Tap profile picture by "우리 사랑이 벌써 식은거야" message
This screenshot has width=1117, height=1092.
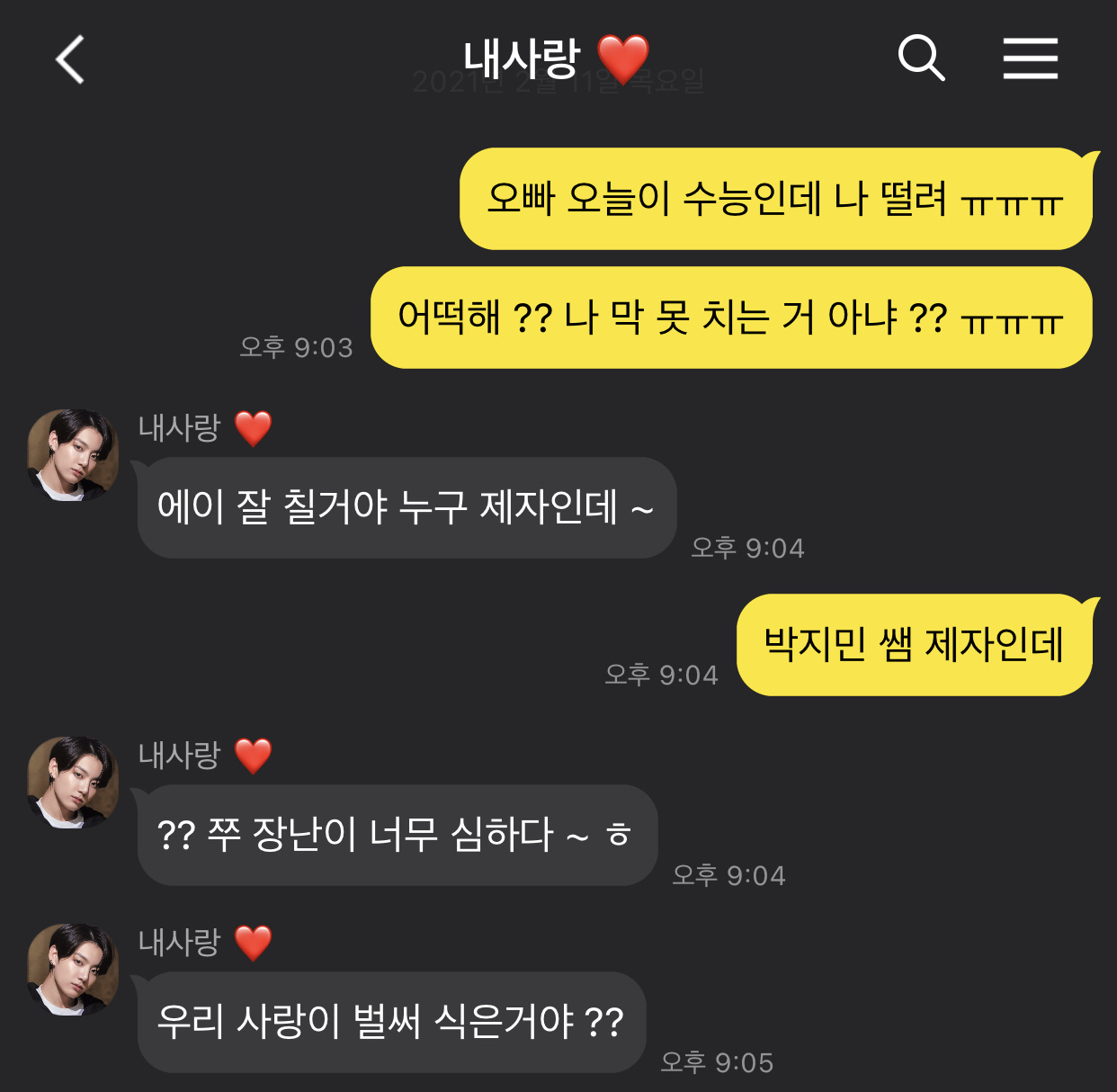tap(73, 970)
